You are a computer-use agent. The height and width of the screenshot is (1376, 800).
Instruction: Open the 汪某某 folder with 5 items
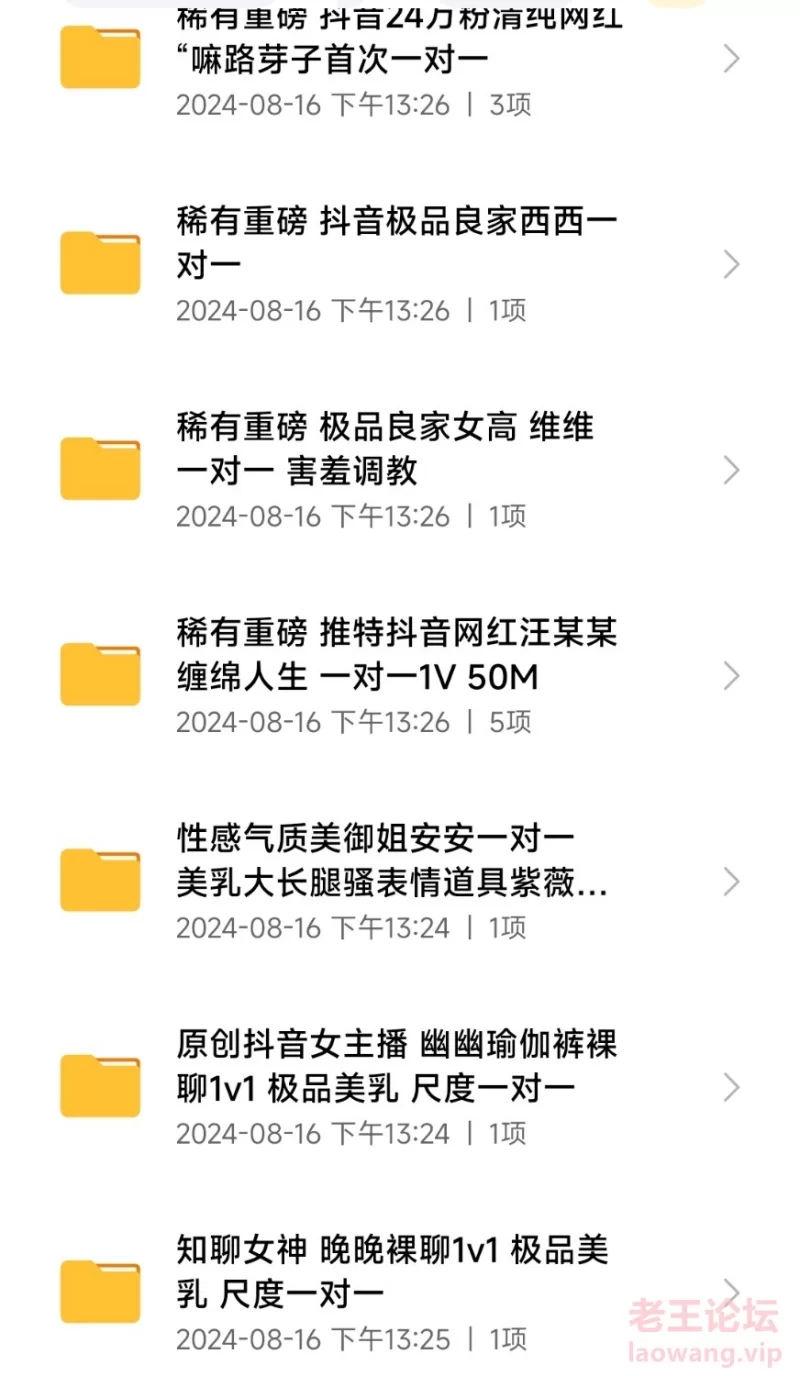pyautogui.click(x=400, y=676)
